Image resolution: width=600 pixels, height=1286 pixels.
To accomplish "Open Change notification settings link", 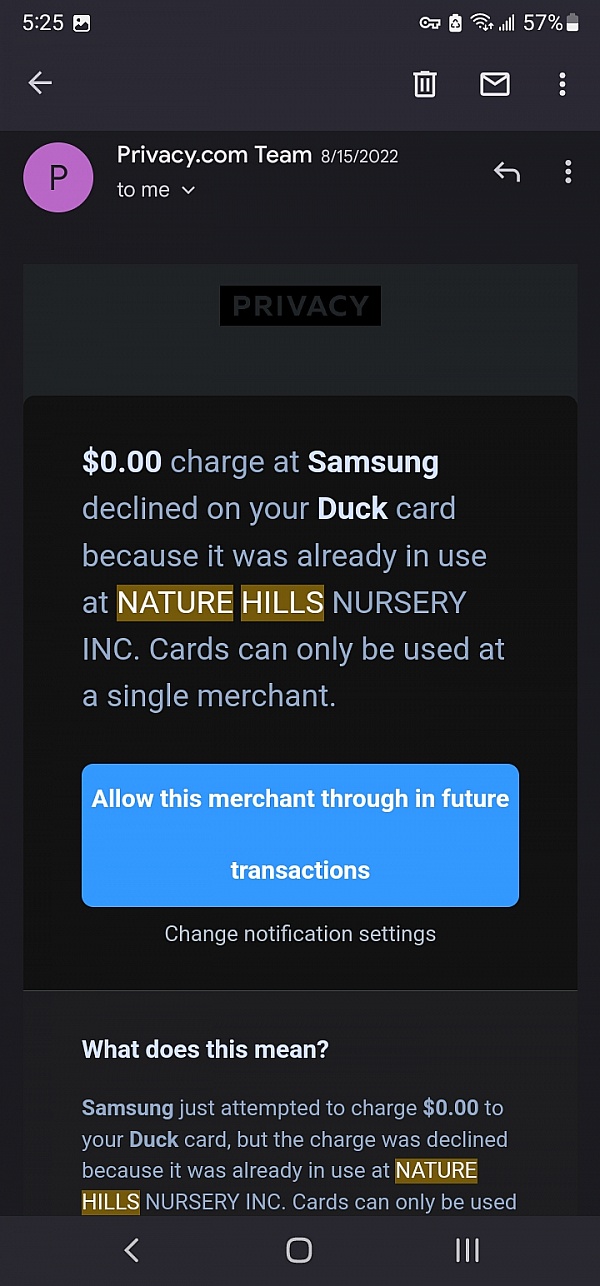I will click(x=300, y=934).
